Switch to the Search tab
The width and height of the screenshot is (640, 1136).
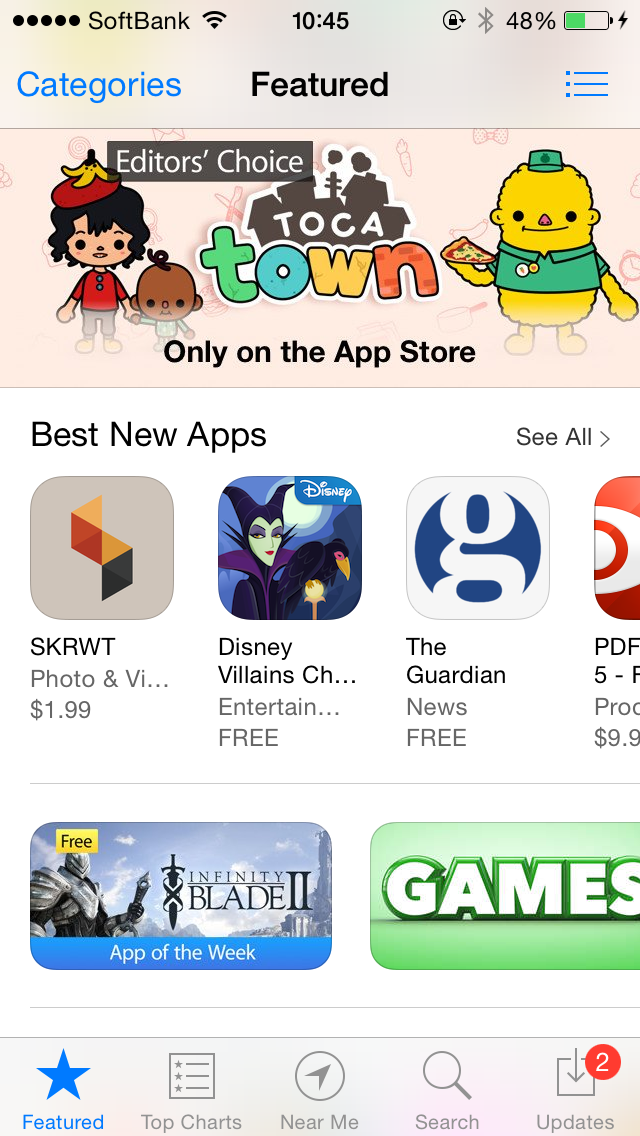(447, 1090)
